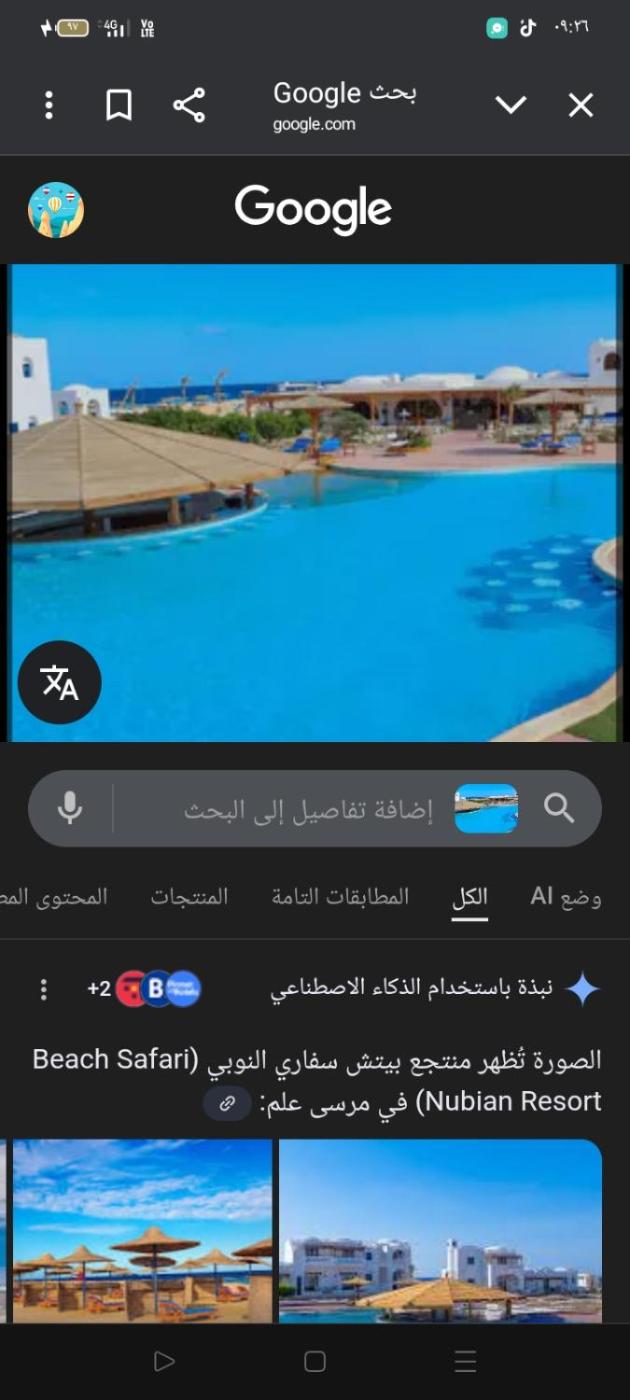Screen dimensions: 630x1400
Task: Share this Google search page
Action: (x=189, y=105)
